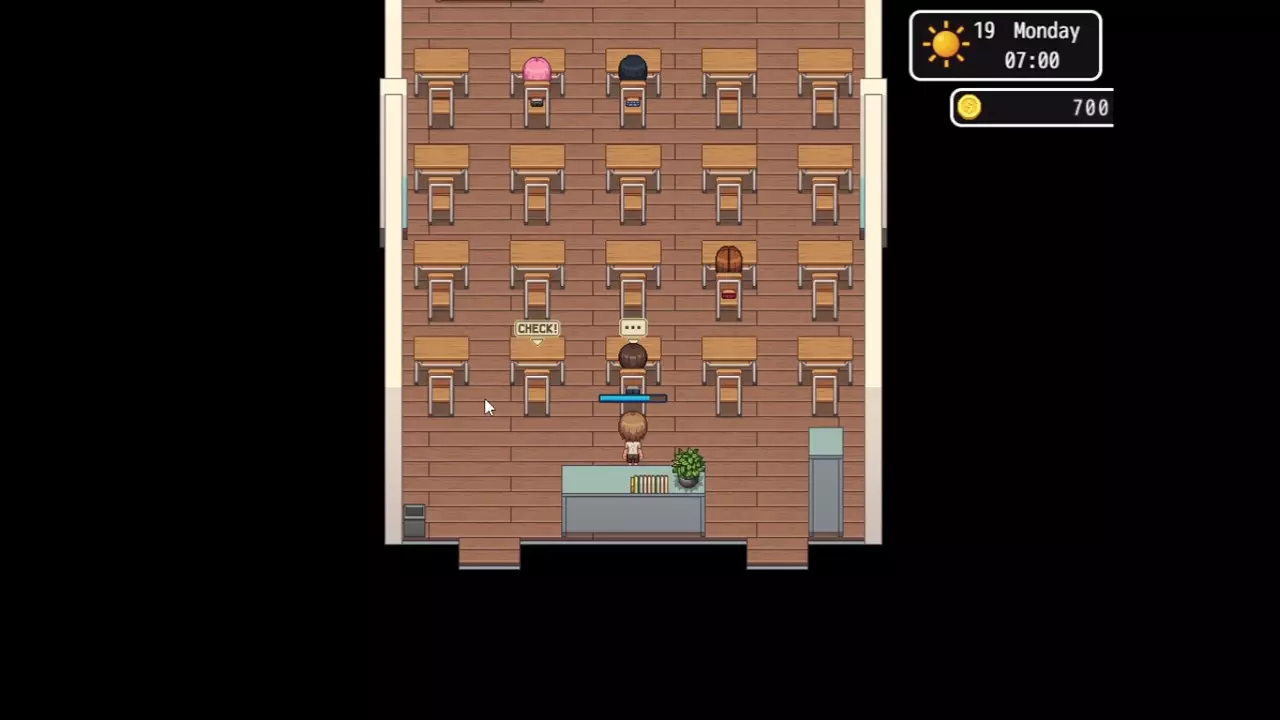Talk to the pink-haired student
Screen dimensions: 1280x720
click(537, 71)
